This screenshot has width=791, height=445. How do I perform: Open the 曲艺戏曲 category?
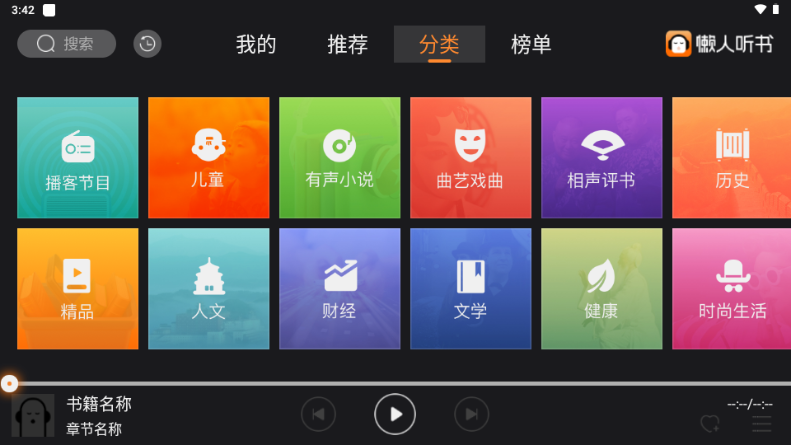tap(470, 158)
